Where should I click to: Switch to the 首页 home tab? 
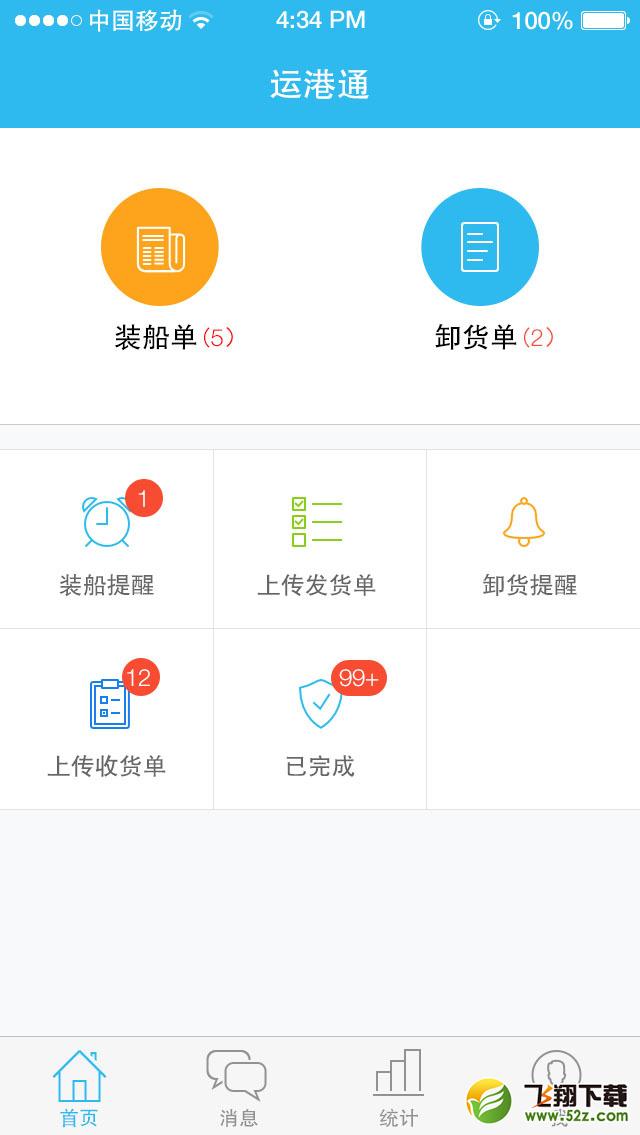coord(80,1088)
